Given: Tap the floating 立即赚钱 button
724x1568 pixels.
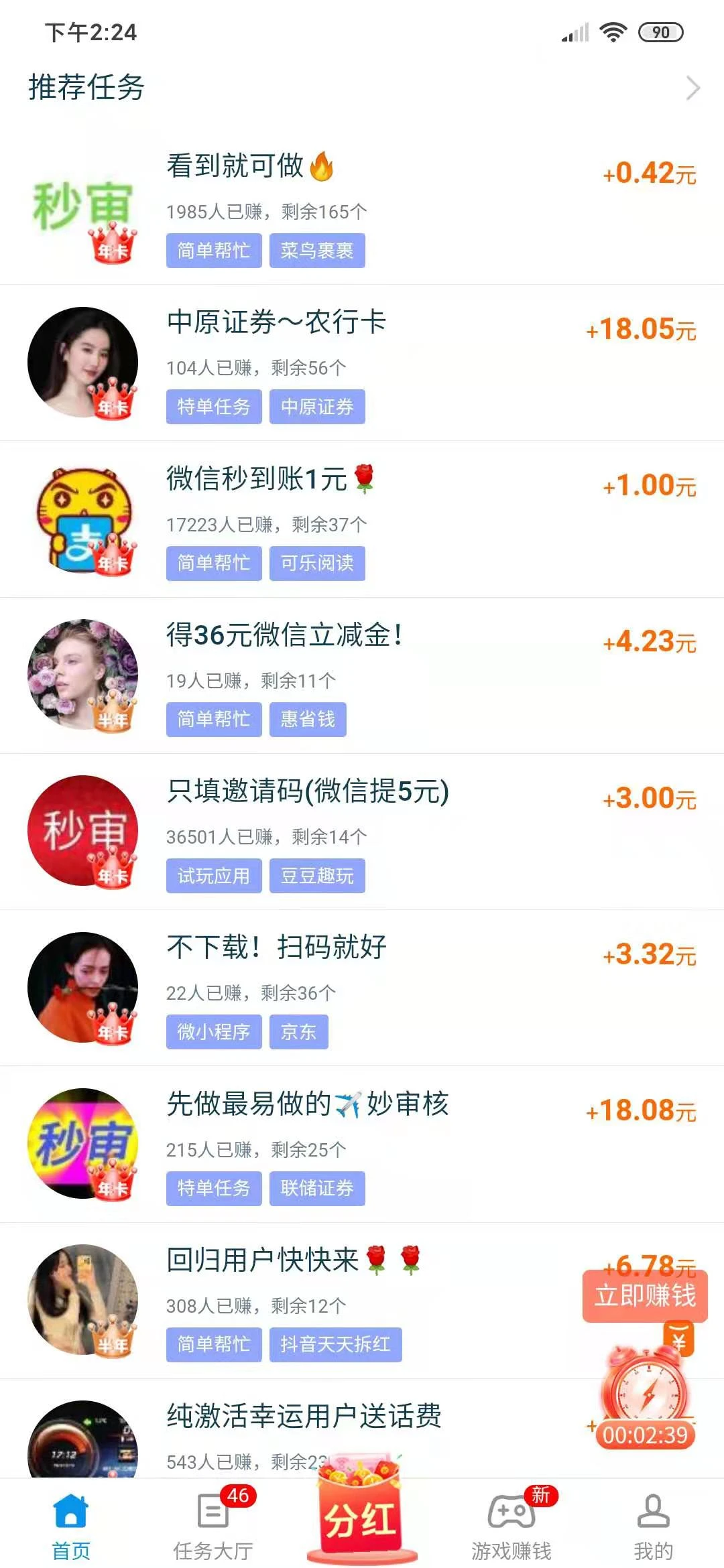Looking at the screenshot, I should point(645,1296).
